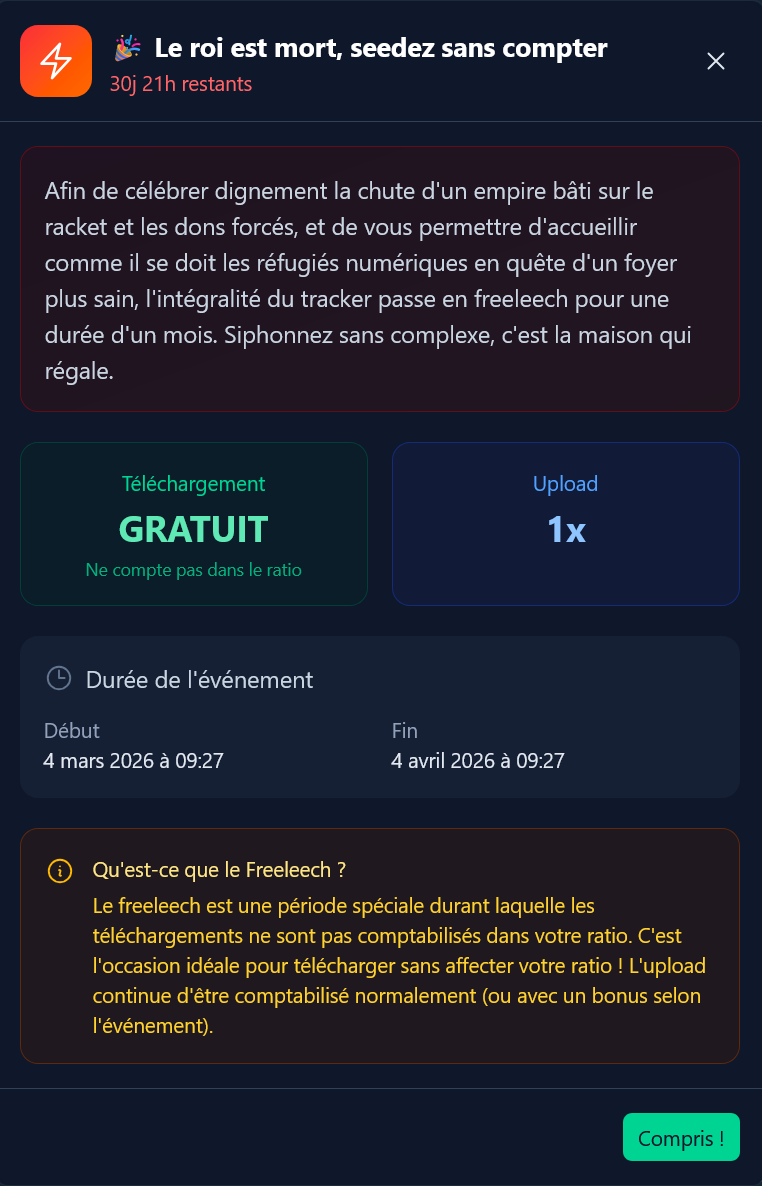Select the Upload 1x card

click(565, 523)
